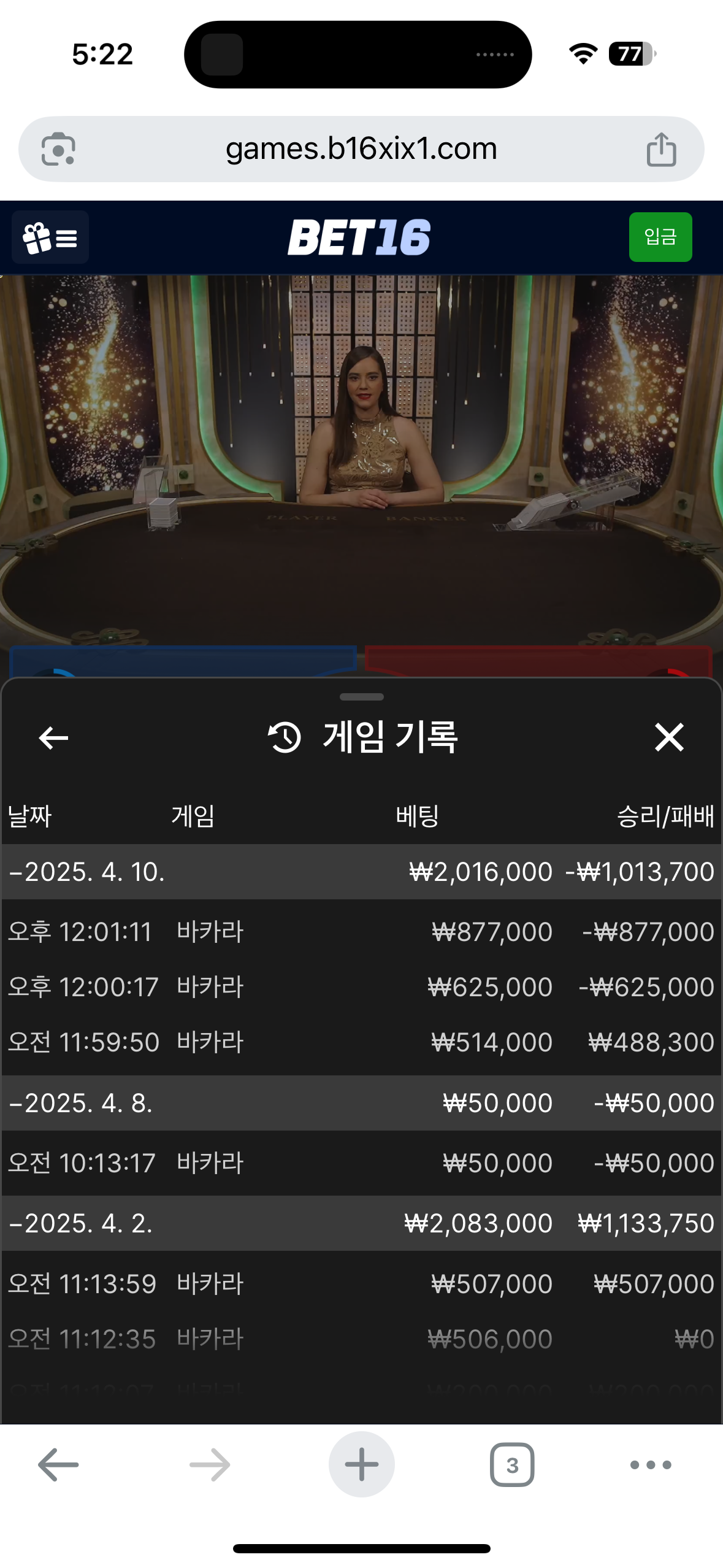This screenshot has height=1568, width=723.
Task: Open the 오전 11:13:59 바카라 record
Action: [361, 1284]
